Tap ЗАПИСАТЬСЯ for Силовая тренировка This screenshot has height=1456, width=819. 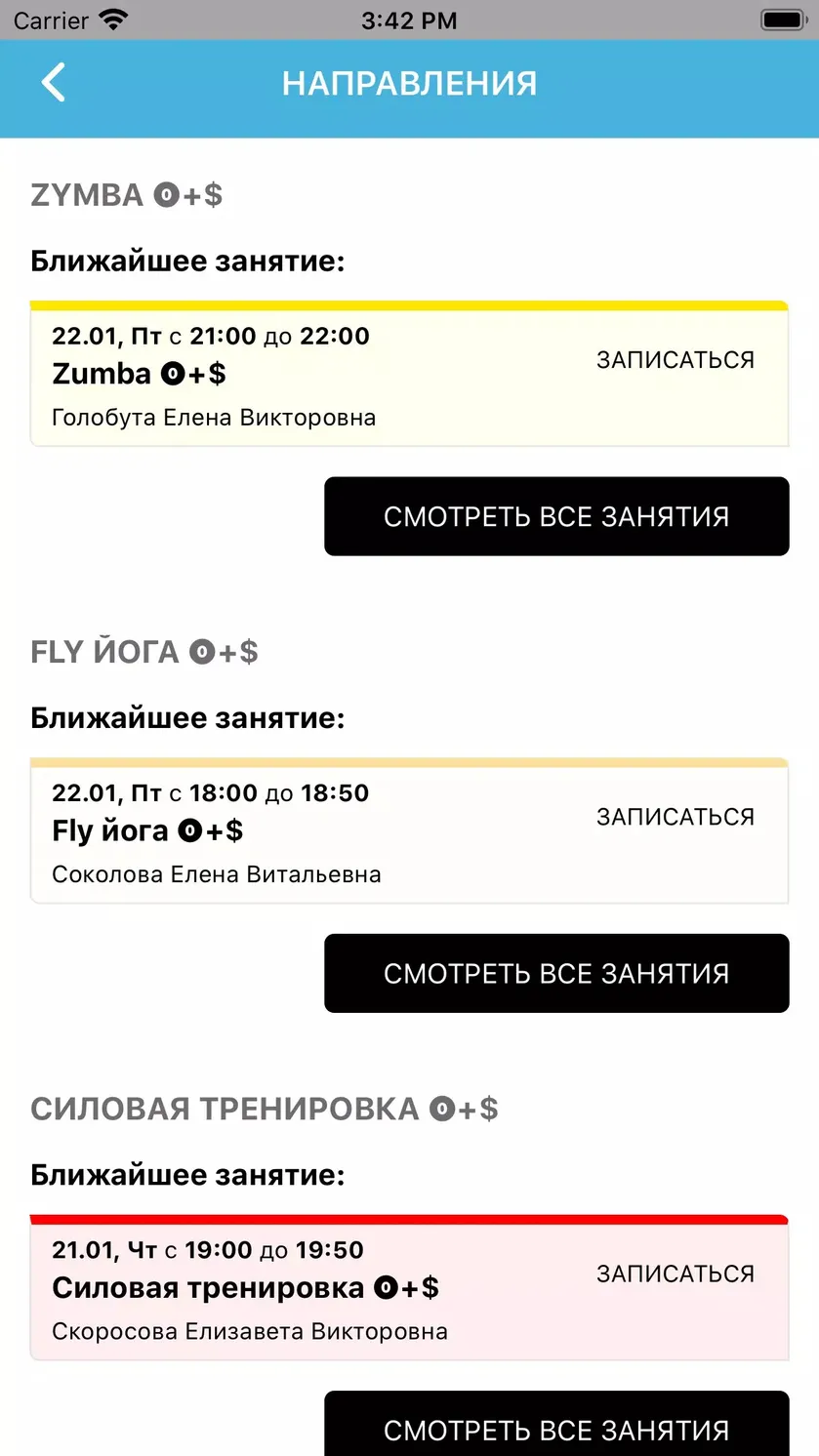[x=676, y=1274]
